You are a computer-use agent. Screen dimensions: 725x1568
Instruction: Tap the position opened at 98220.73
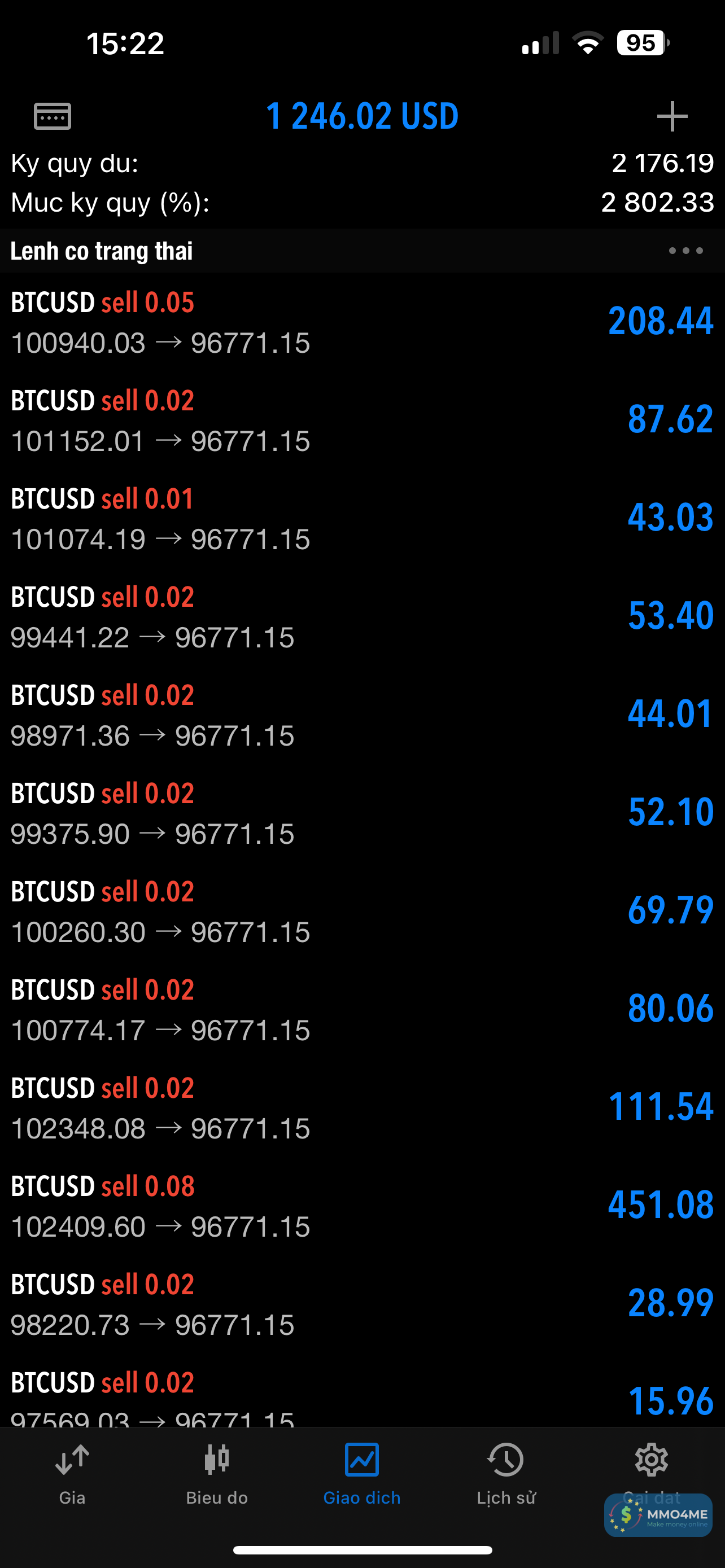pyautogui.click(x=362, y=1304)
